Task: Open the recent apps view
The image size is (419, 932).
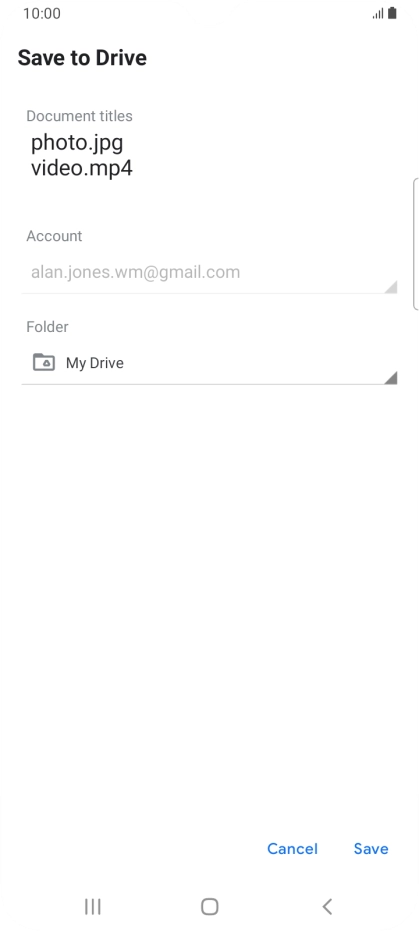Action: pyautogui.click(x=93, y=906)
